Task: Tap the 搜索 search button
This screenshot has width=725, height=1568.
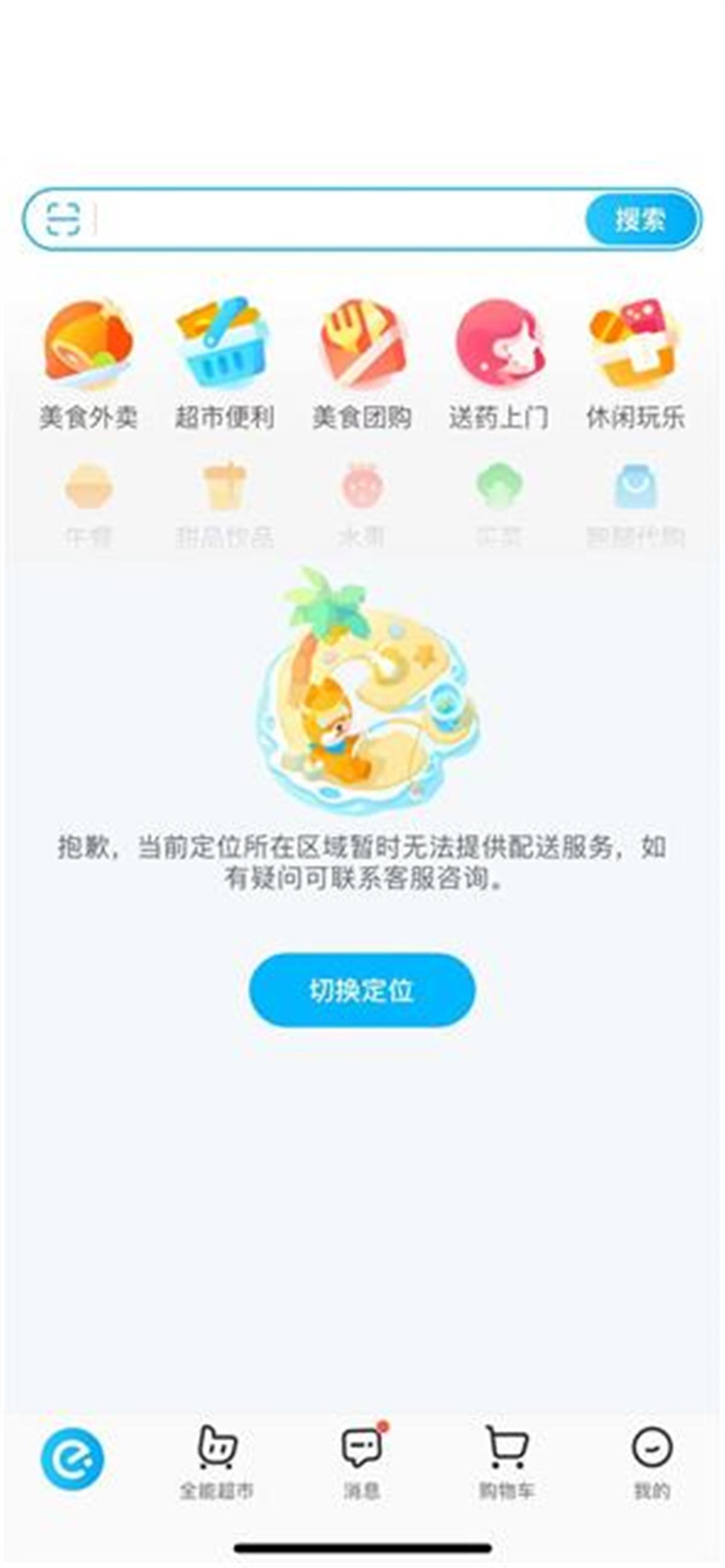Action: [x=639, y=219]
